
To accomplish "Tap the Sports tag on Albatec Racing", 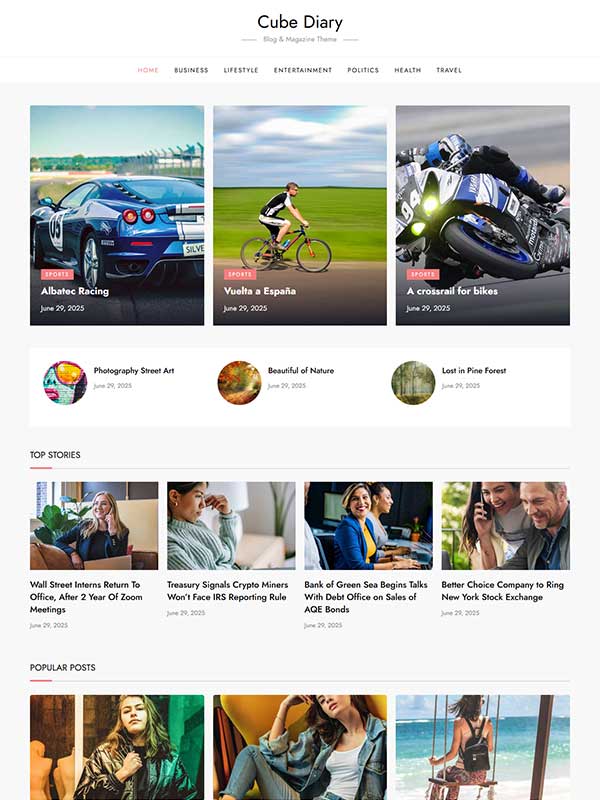I will (57, 274).
